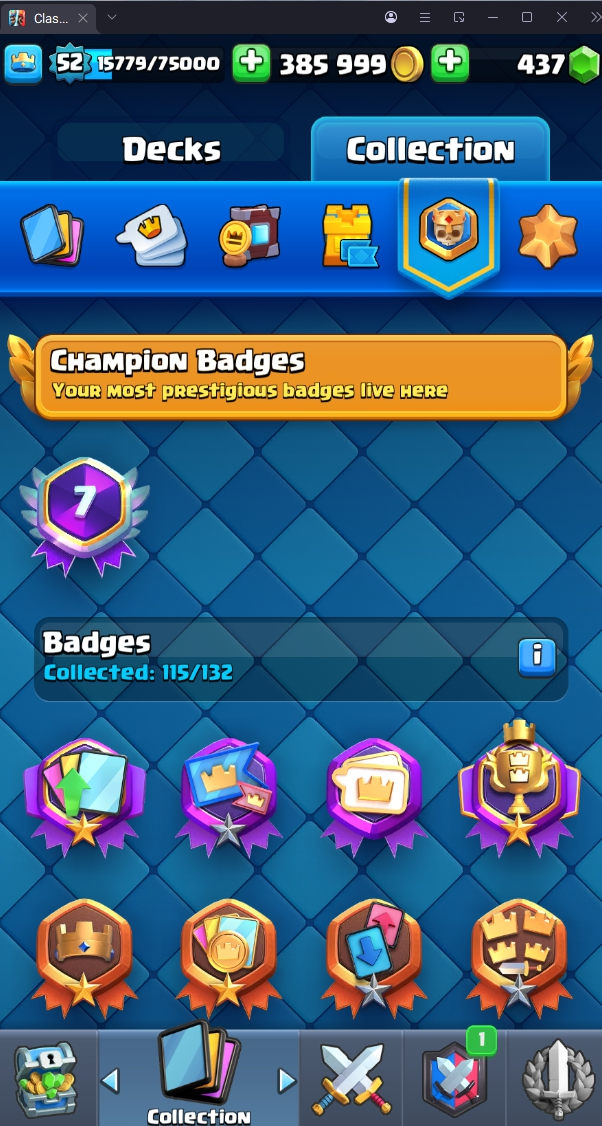
Task: Show badge info with the i button
Action: [537, 656]
